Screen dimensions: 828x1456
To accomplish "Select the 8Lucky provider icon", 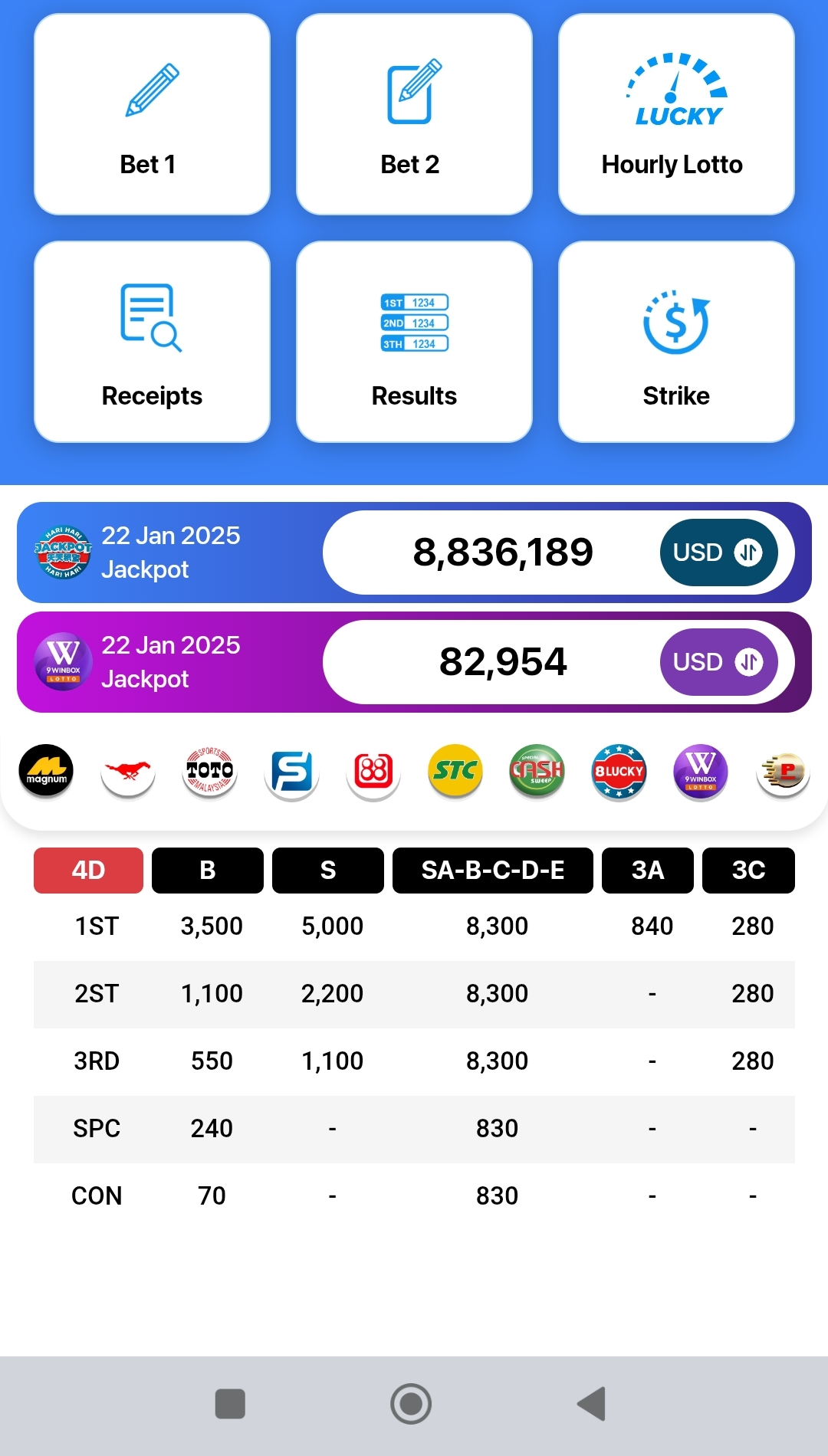I will 619,771.
